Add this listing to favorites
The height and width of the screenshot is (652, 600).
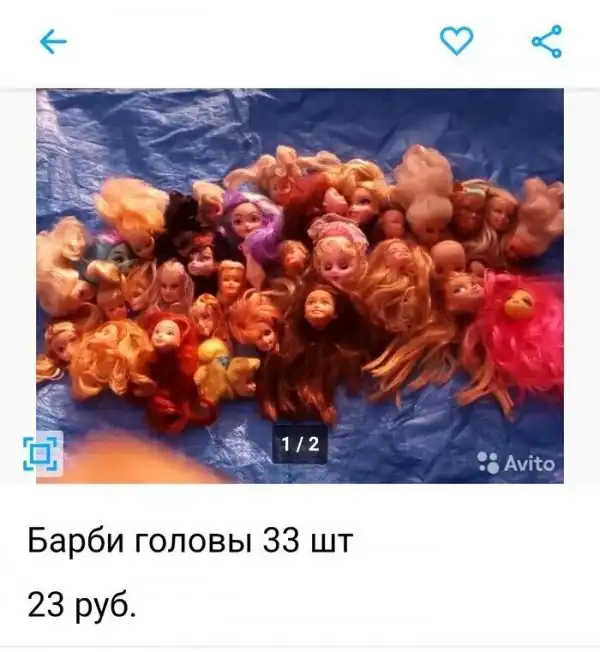click(456, 41)
